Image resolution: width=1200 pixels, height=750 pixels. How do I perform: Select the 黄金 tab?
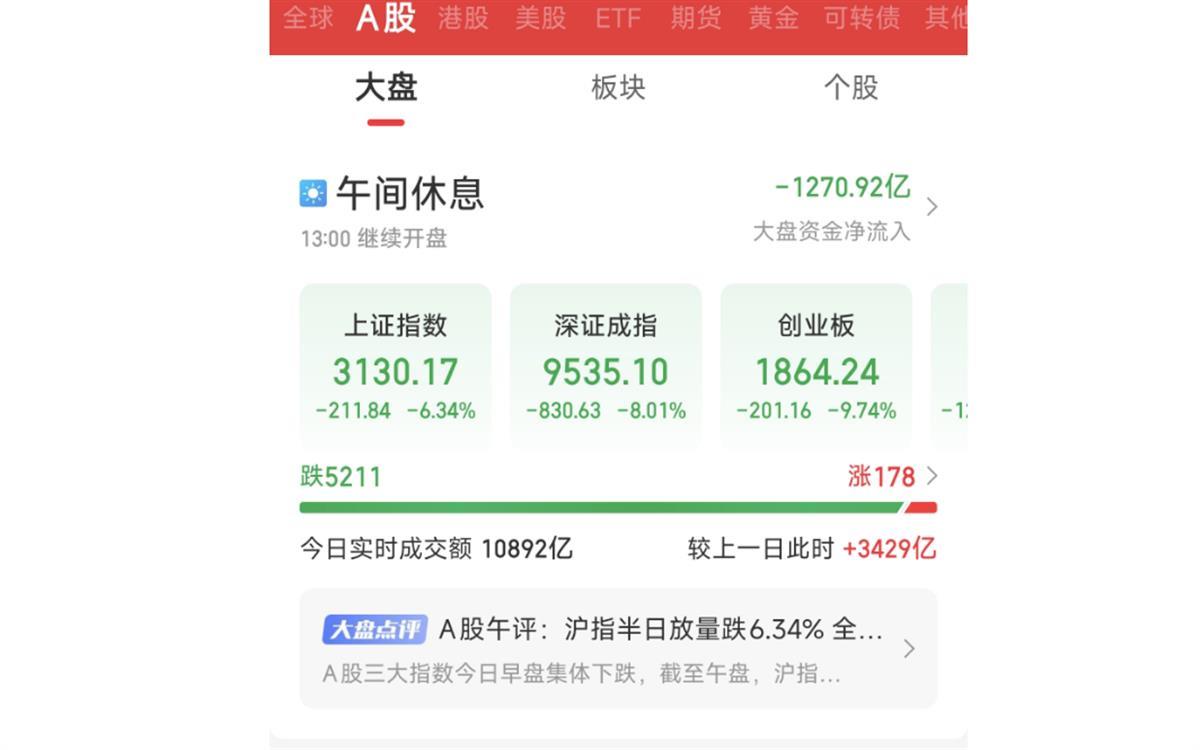click(773, 18)
